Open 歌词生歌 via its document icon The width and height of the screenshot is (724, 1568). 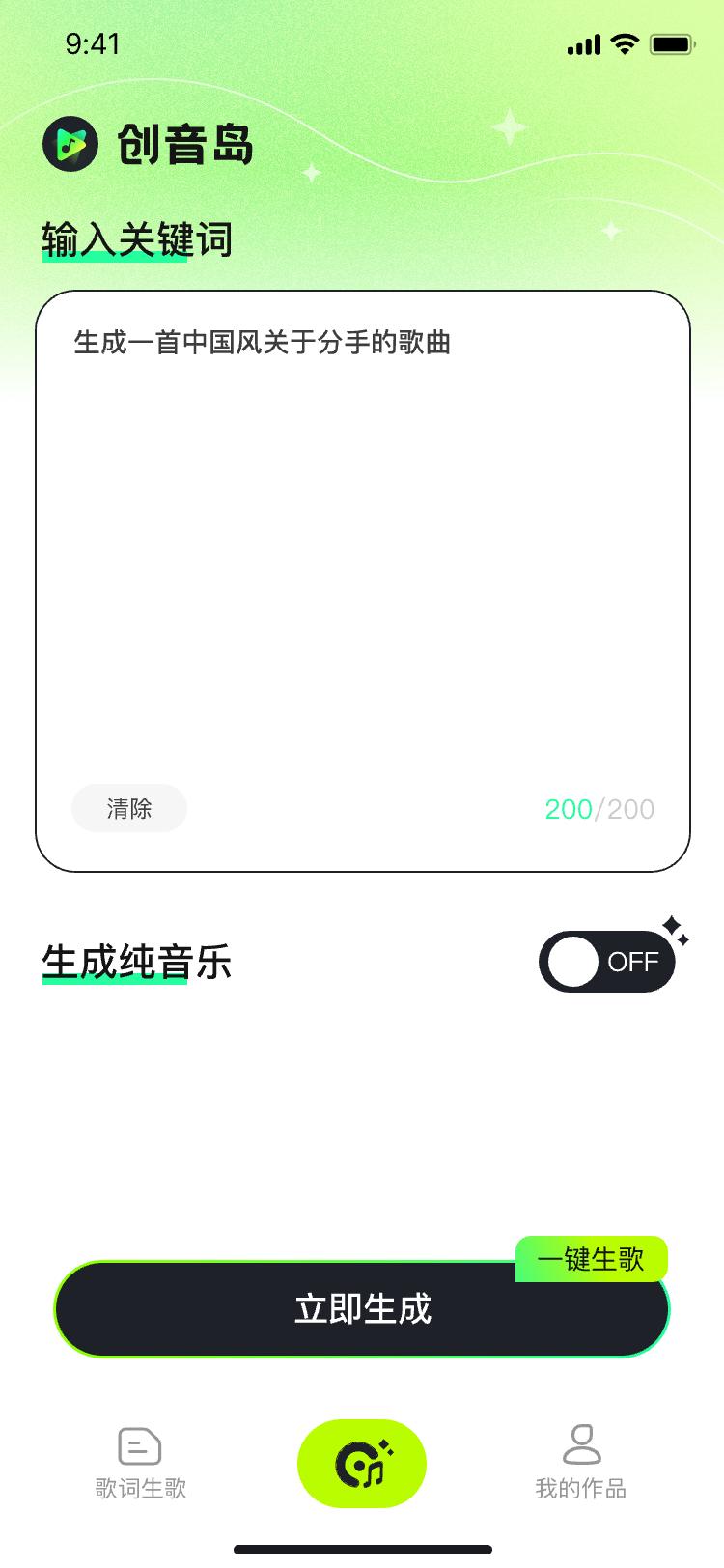tap(139, 1446)
